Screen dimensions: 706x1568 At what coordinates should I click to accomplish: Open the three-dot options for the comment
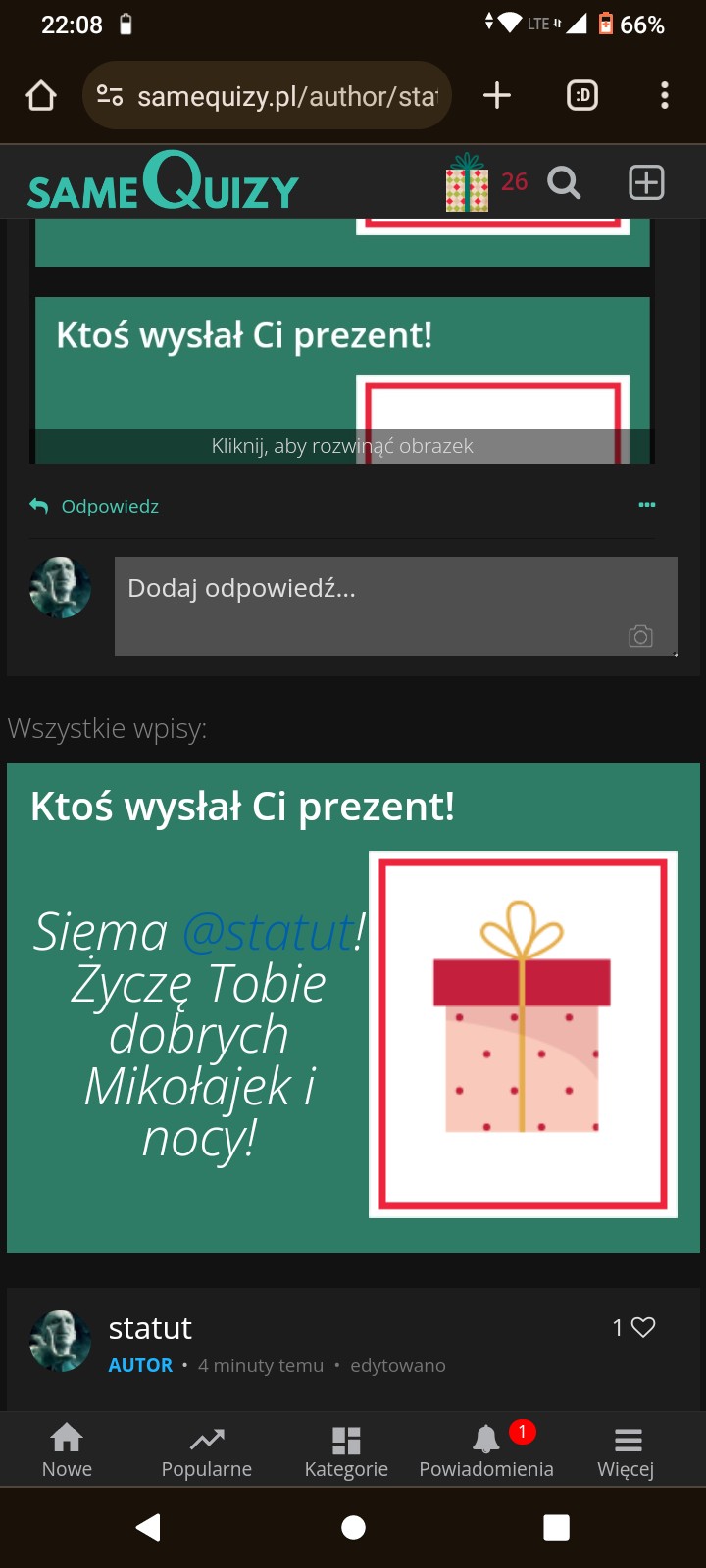tap(647, 505)
